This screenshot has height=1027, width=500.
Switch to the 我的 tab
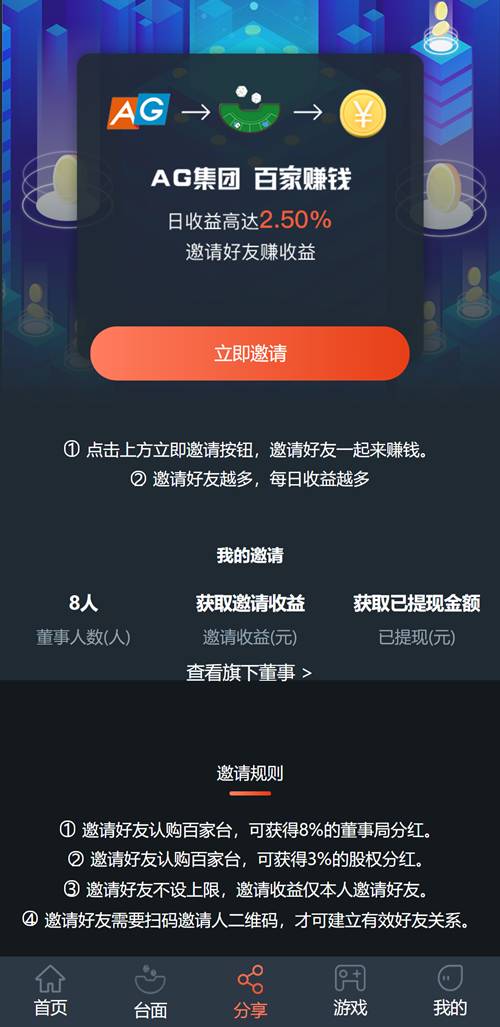(450, 990)
